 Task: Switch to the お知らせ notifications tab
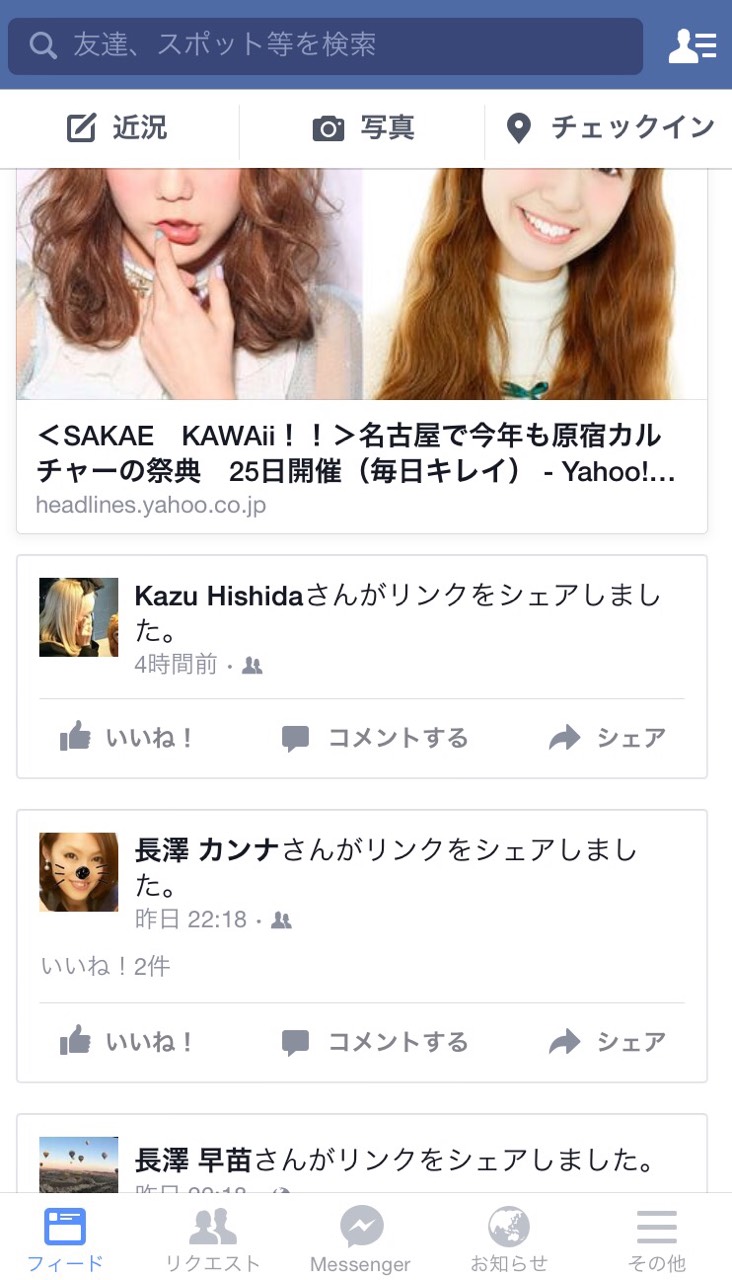[x=509, y=1240]
